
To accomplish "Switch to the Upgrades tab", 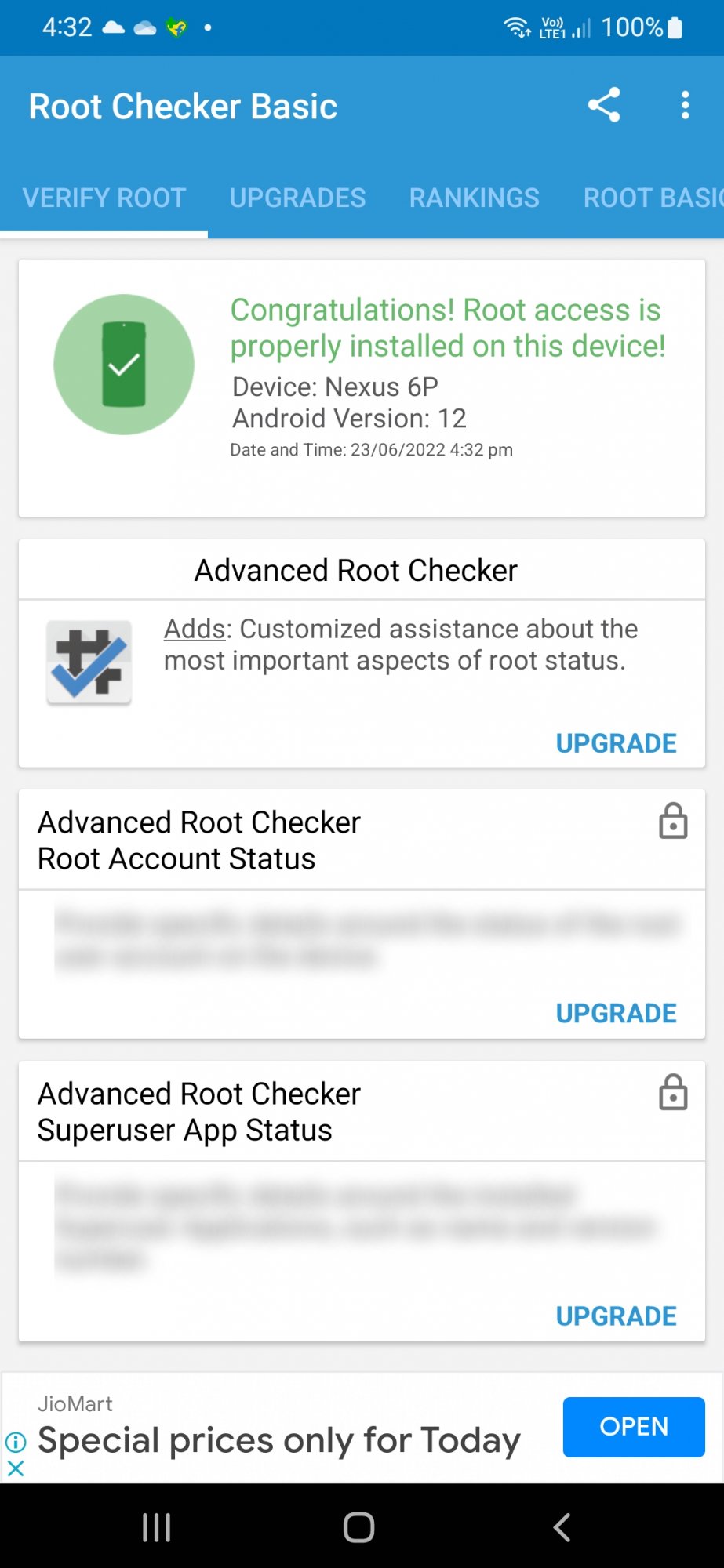I will pyautogui.click(x=297, y=198).
